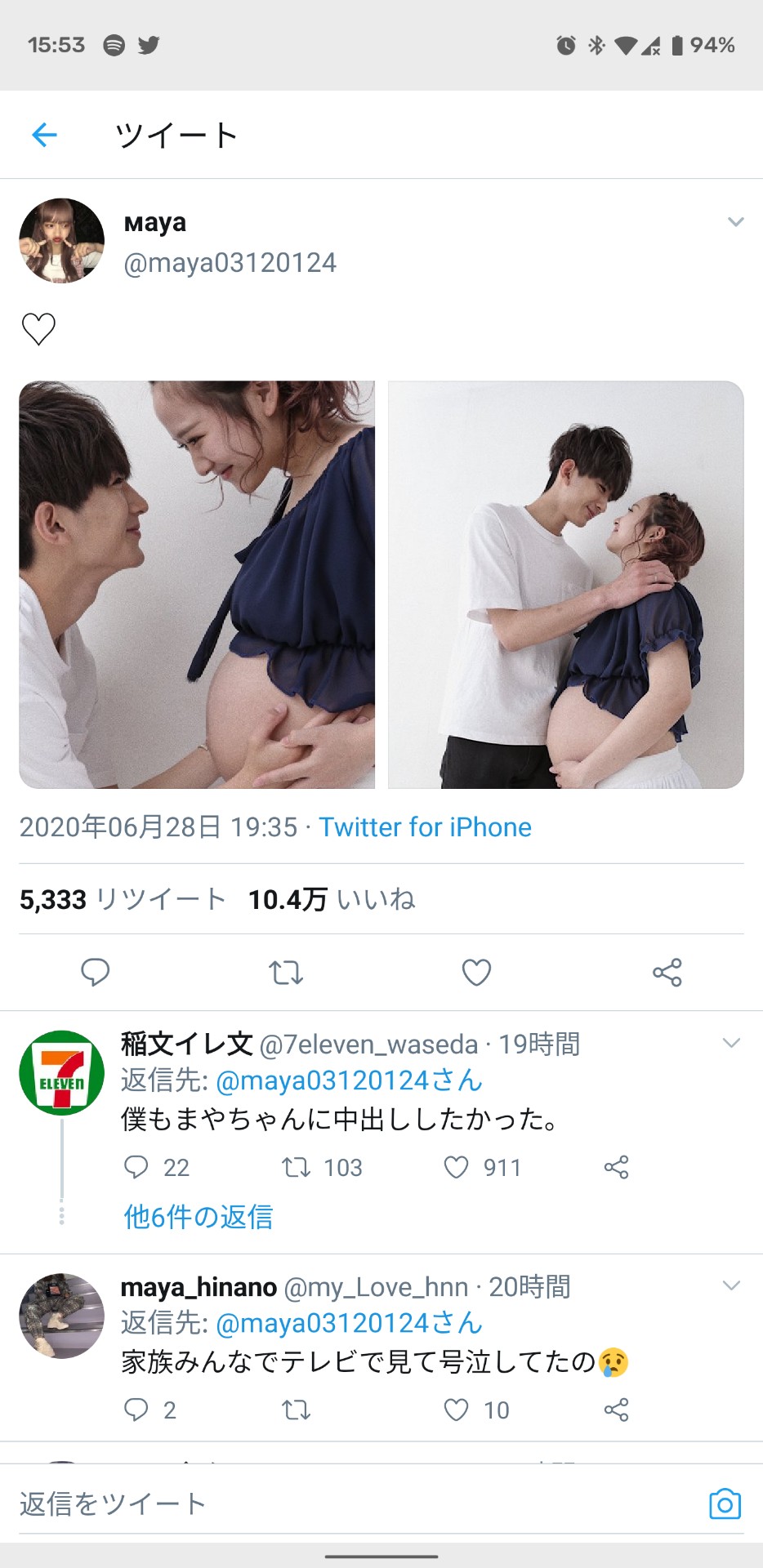Open мaya's profile picture

tap(62, 241)
